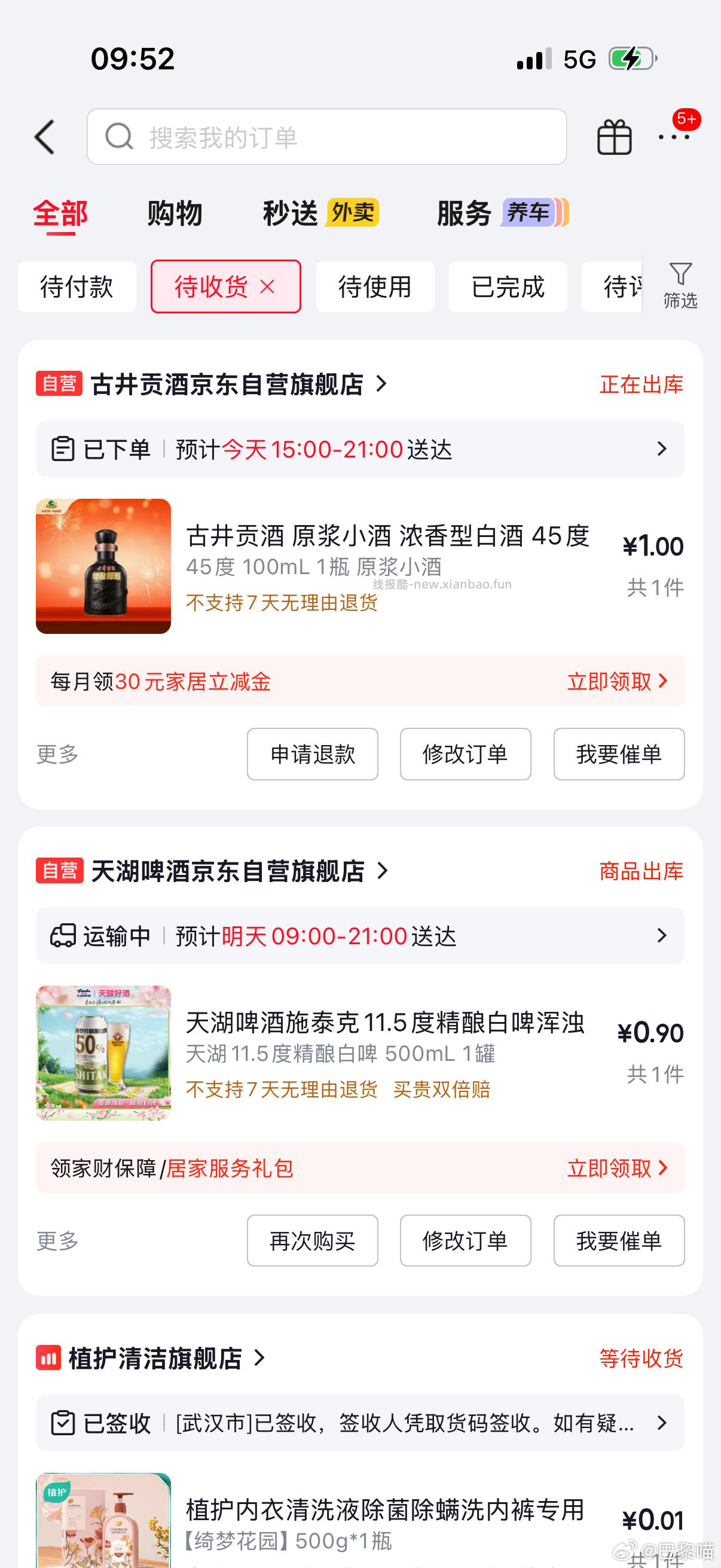The width and height of the screenshot is (721, 1568).
Task: Open the 筛选 filter panel
Action: click(682, 286)
